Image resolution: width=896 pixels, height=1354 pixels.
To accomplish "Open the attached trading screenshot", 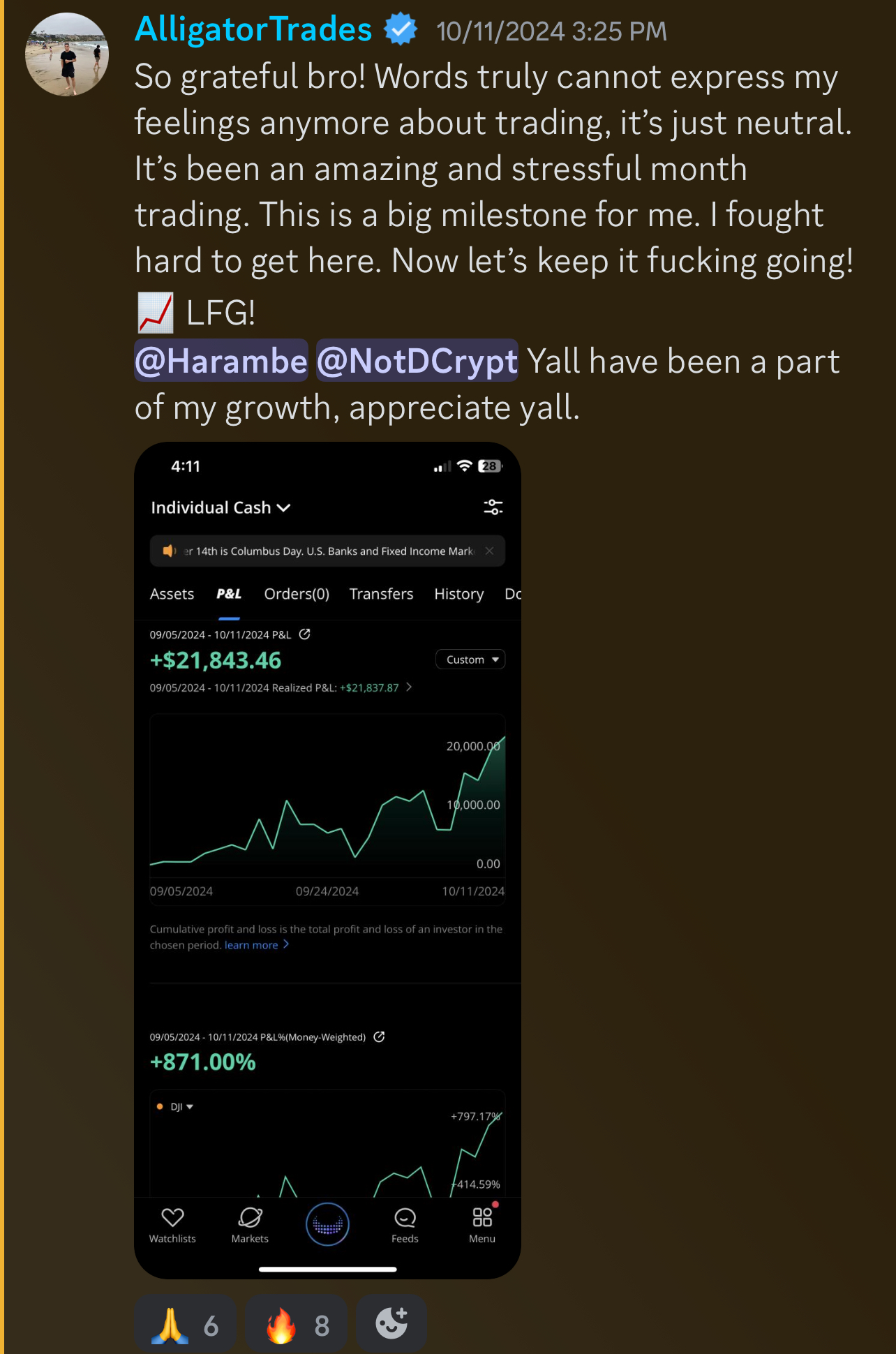I will [x=327, y=860].
